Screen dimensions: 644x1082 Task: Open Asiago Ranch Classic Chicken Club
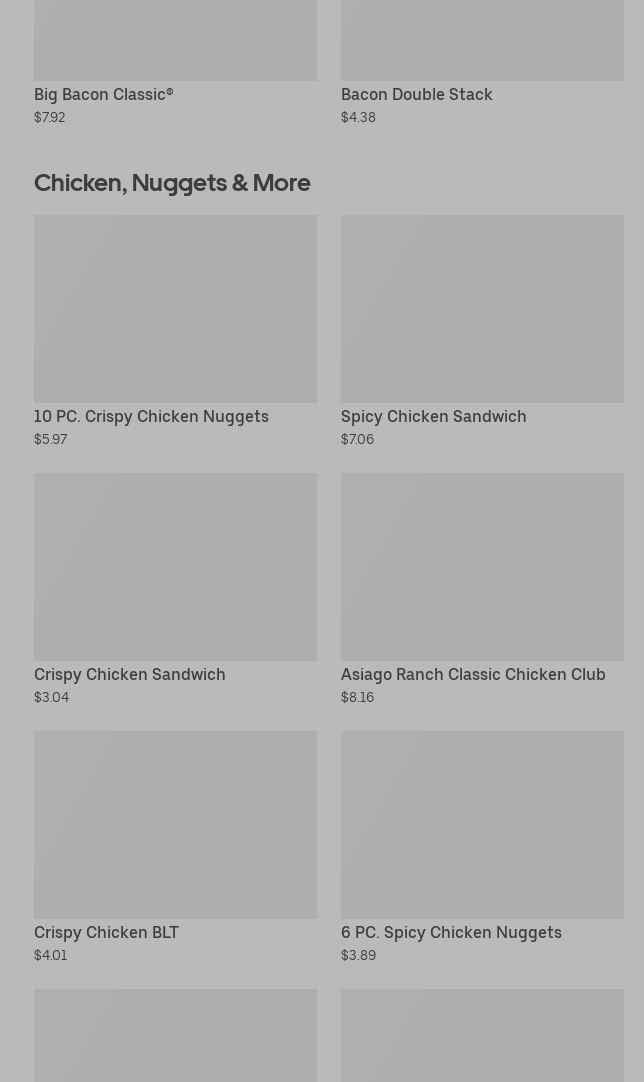click(482, 589)
